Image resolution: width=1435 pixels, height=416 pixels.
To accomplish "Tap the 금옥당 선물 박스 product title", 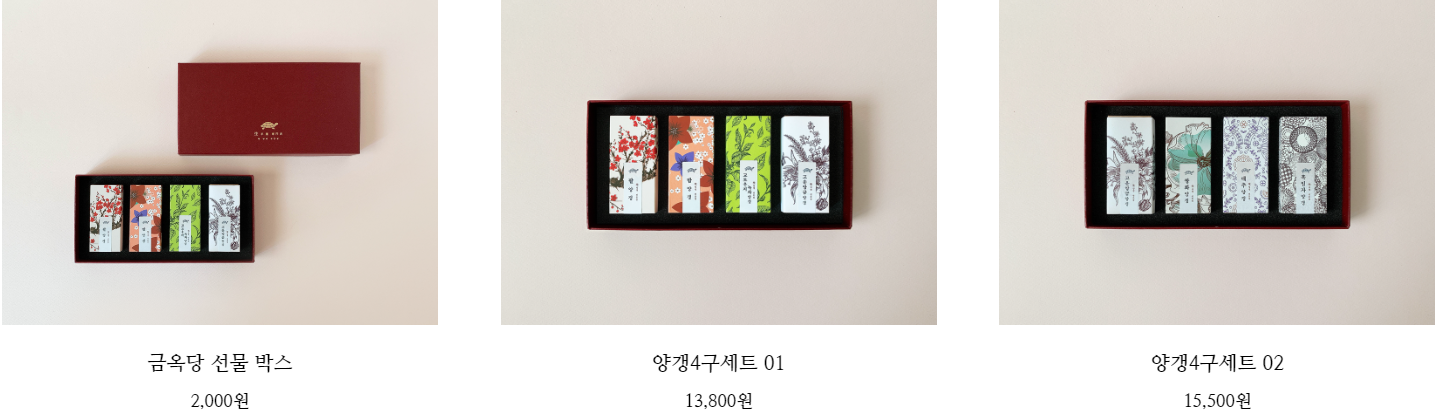I will click(x=219, y=364).
